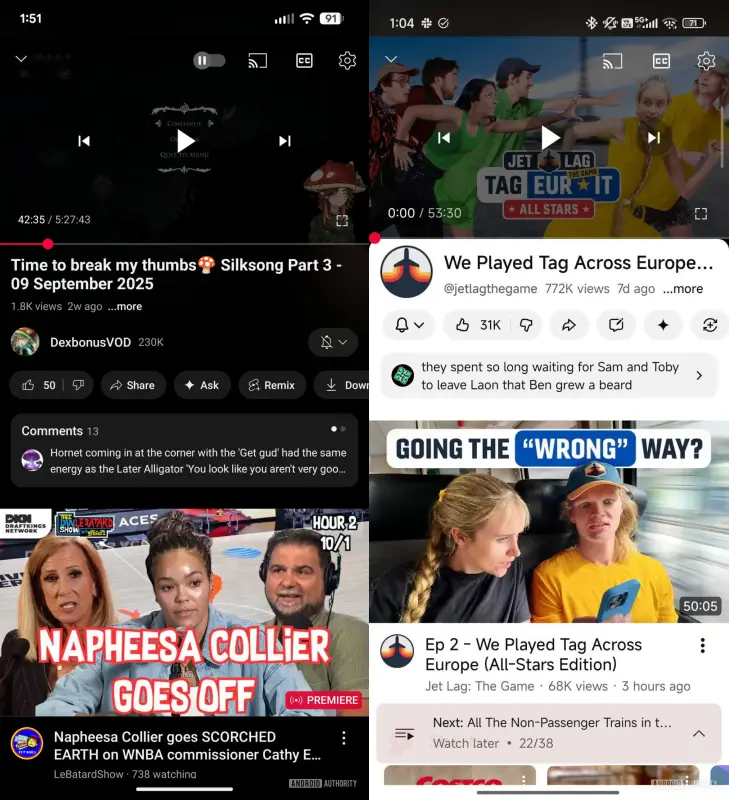Tap the Share button under DexbonusVOD
The width and height of the screenshot is (729, 800).
tap(132, 385)
